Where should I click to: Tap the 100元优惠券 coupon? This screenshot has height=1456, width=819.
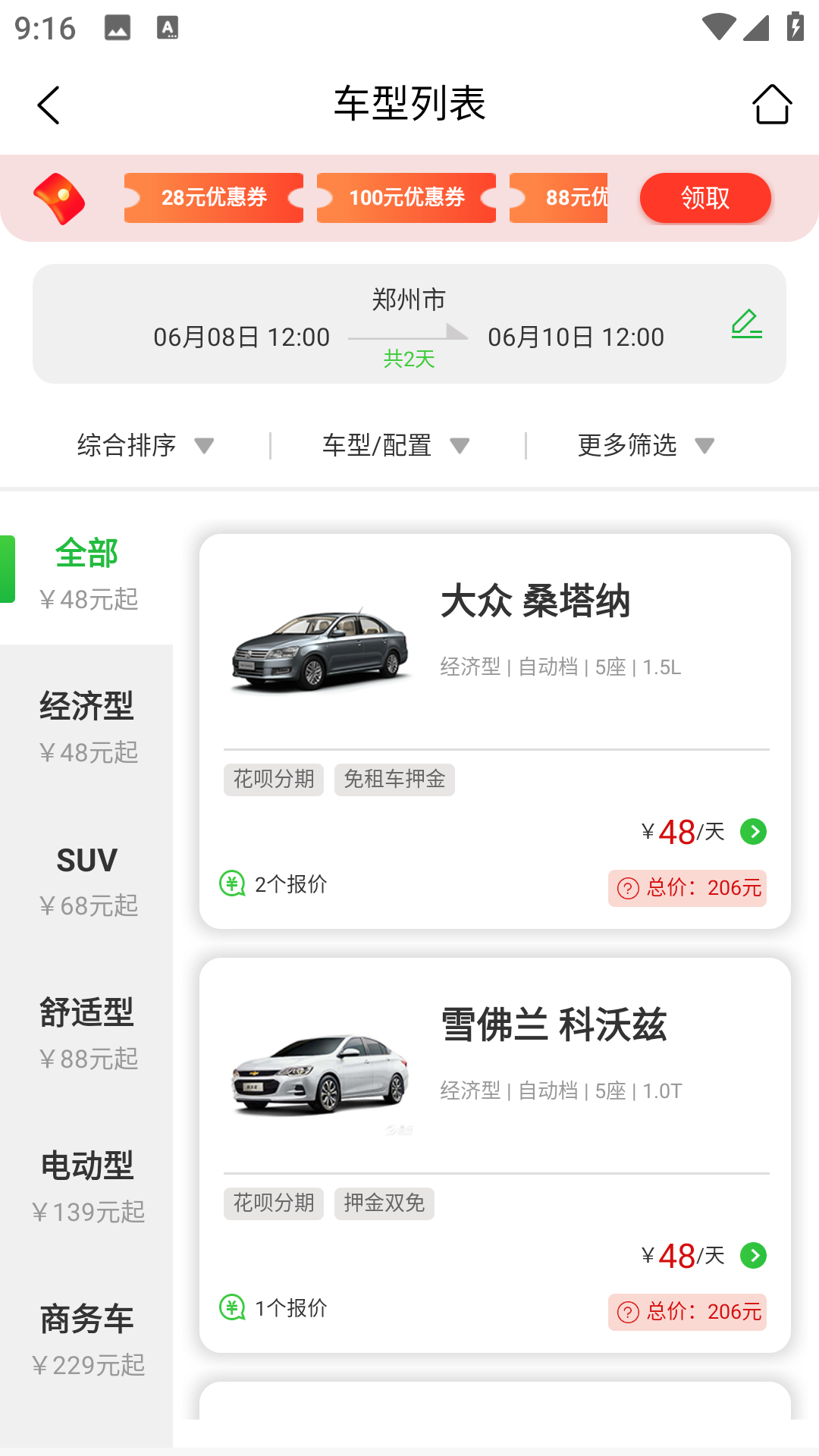pyautogui.click(x=406, y=197)
